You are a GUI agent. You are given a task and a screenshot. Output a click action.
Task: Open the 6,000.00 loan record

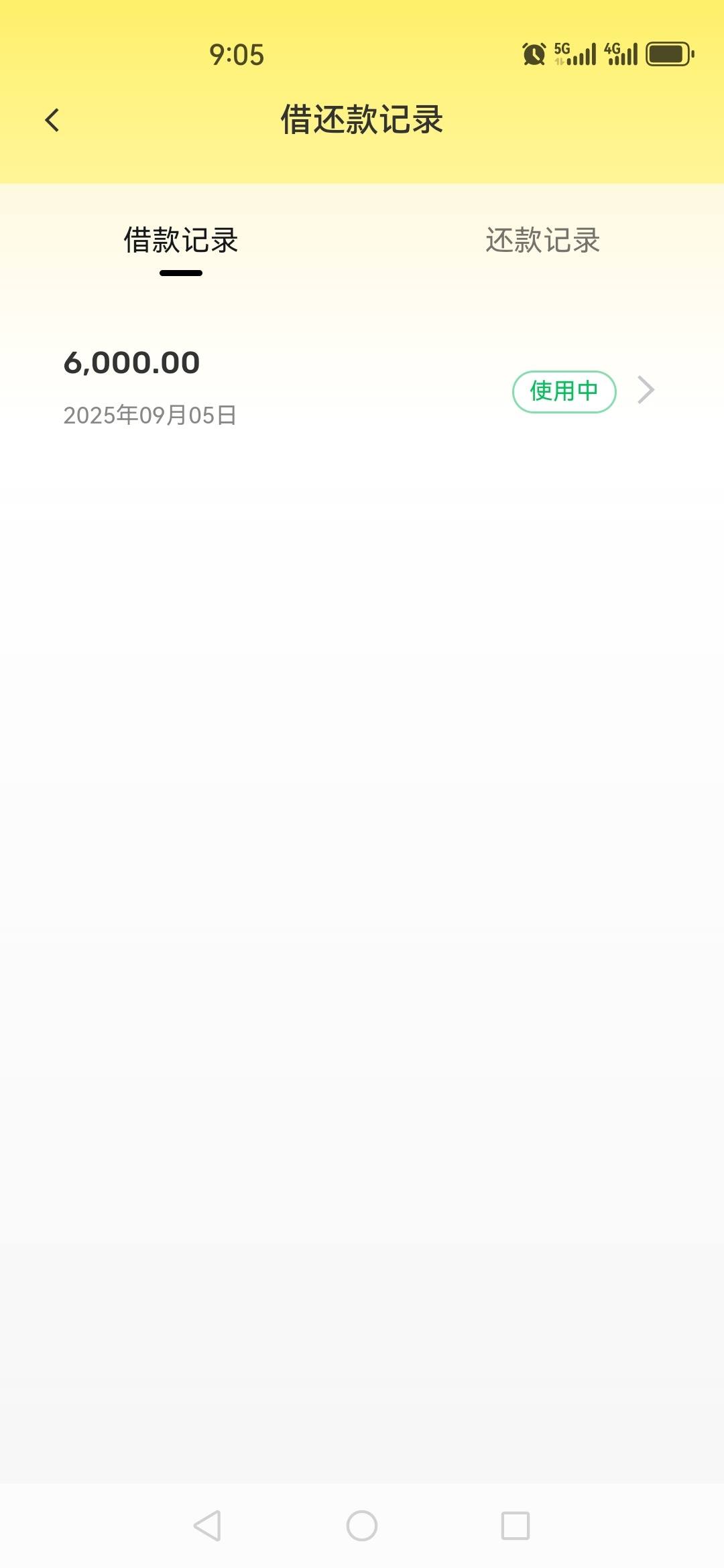tap(362, 389)
